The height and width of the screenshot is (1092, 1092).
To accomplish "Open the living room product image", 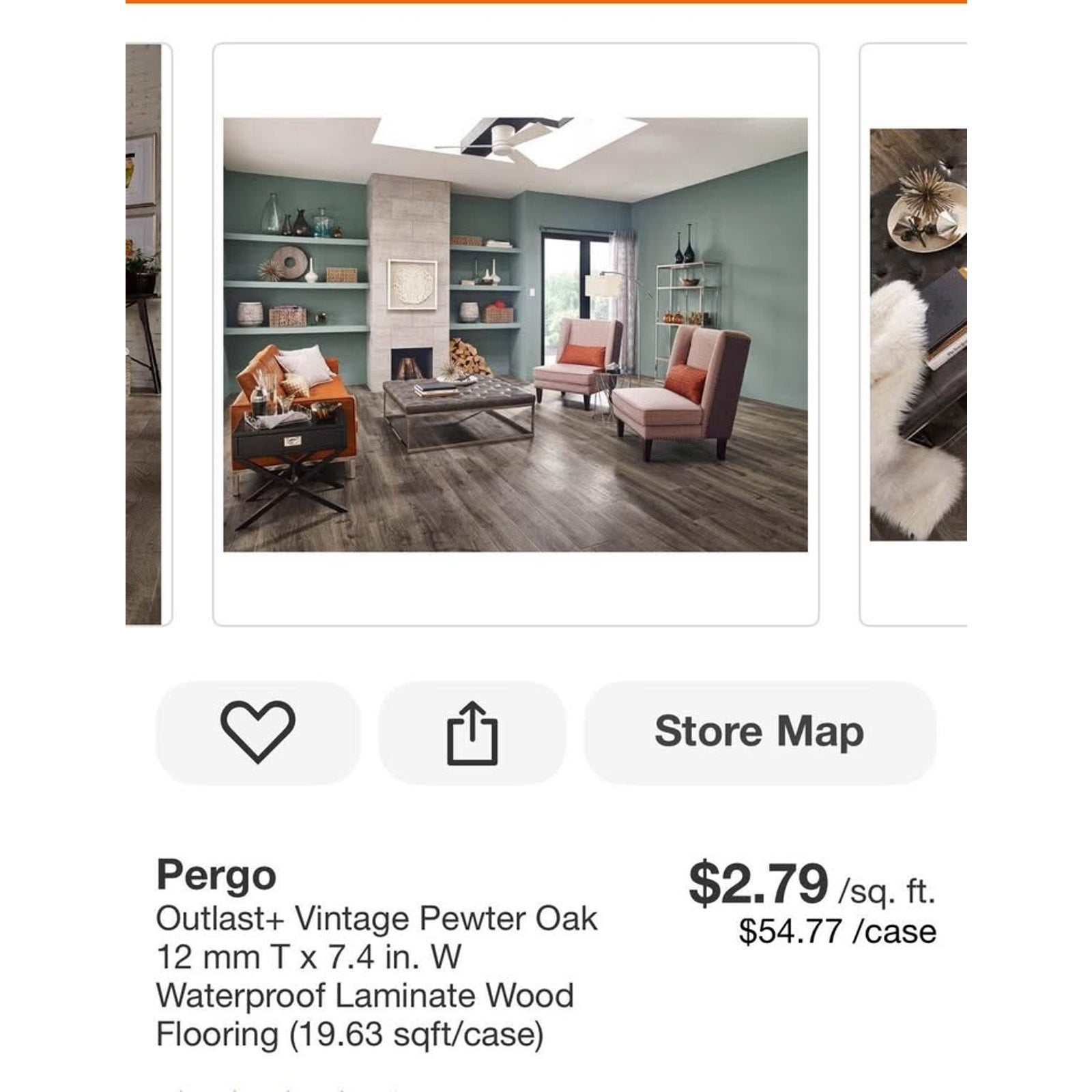I will (x=515, y=334).
